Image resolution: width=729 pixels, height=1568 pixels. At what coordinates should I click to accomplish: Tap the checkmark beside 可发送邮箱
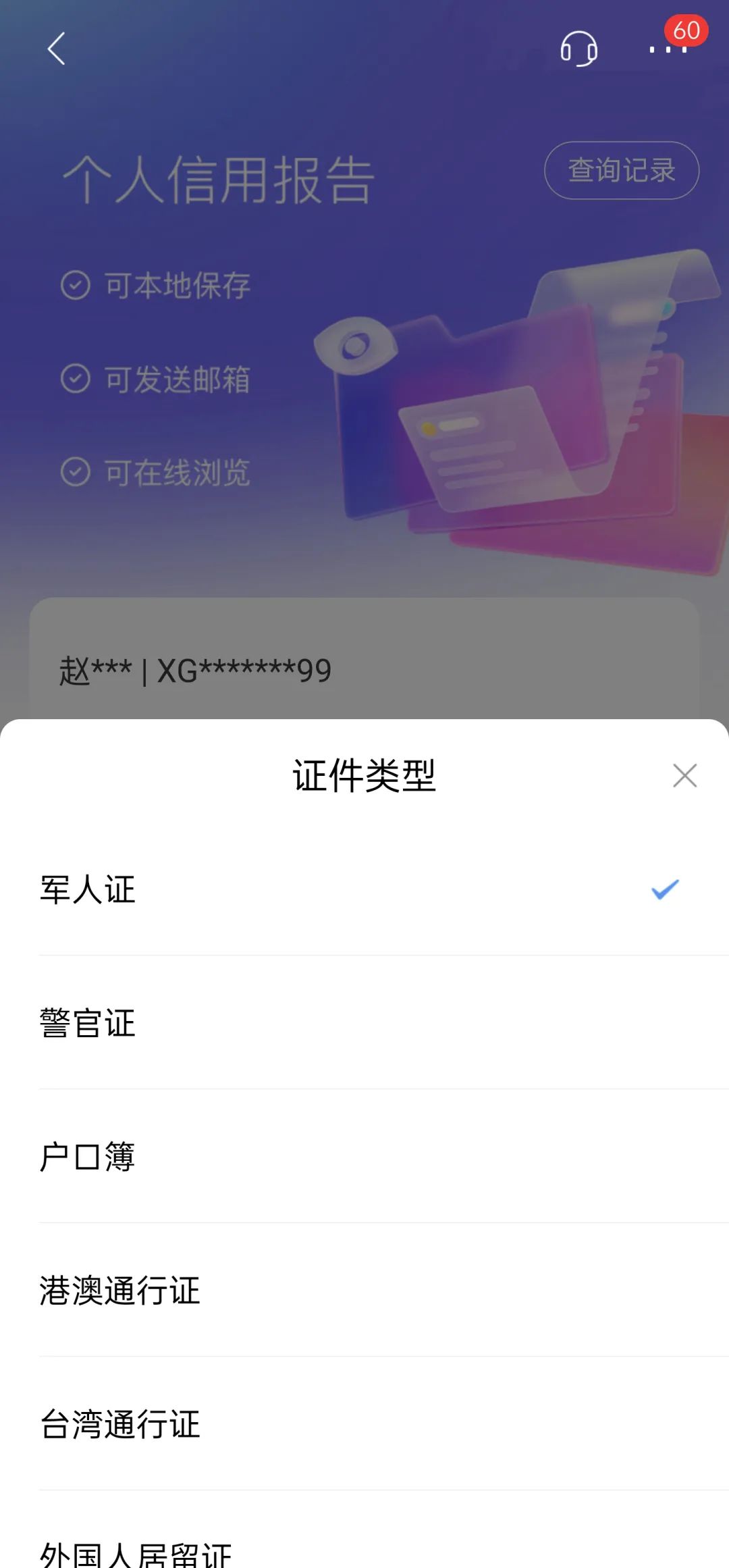76,379
